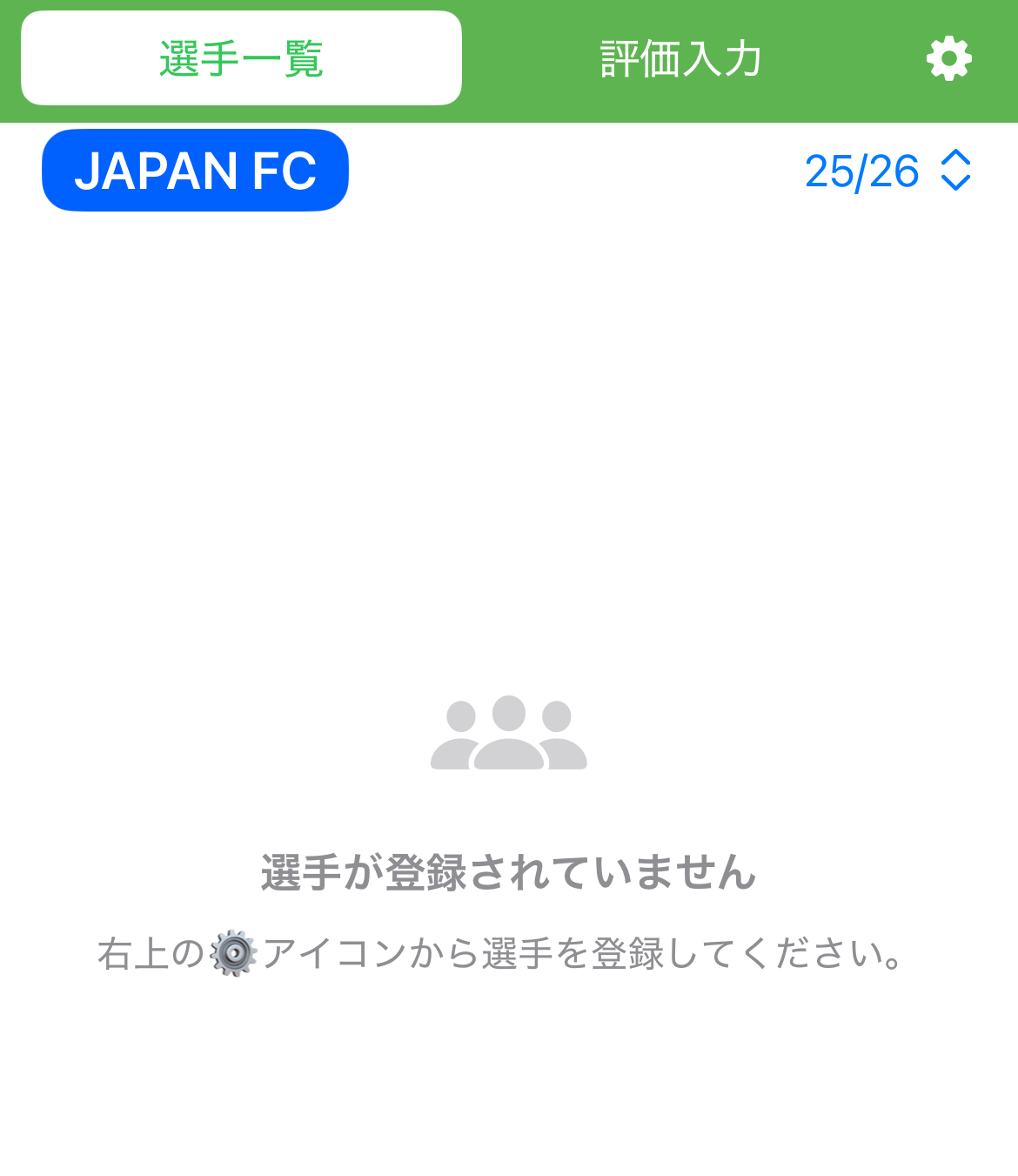Viewport: 1018px width, 1176px height.
Task: Tap the JAPAN FC team button
Action: pyautogui.click(x=195, y=171)
